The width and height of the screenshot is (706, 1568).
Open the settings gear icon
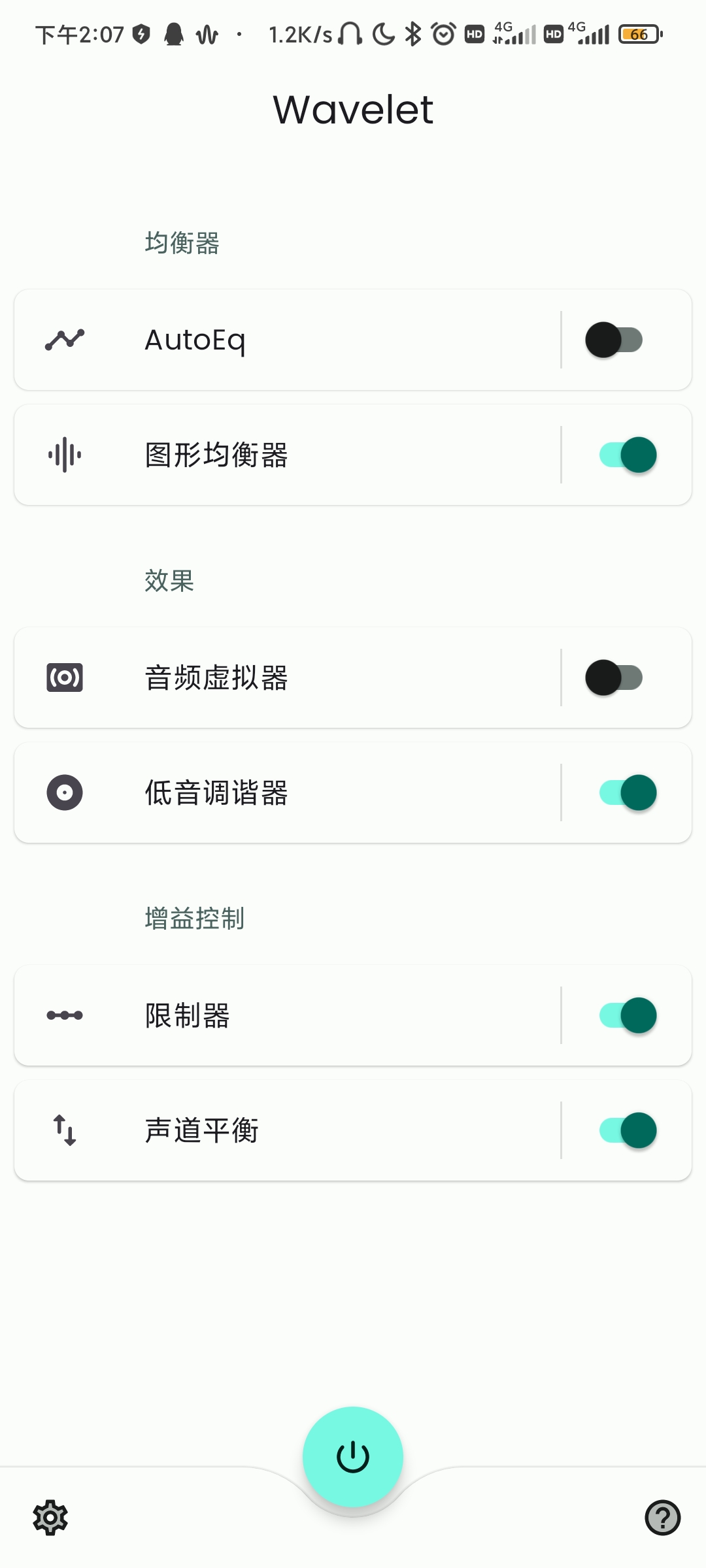coord(50,1517)
